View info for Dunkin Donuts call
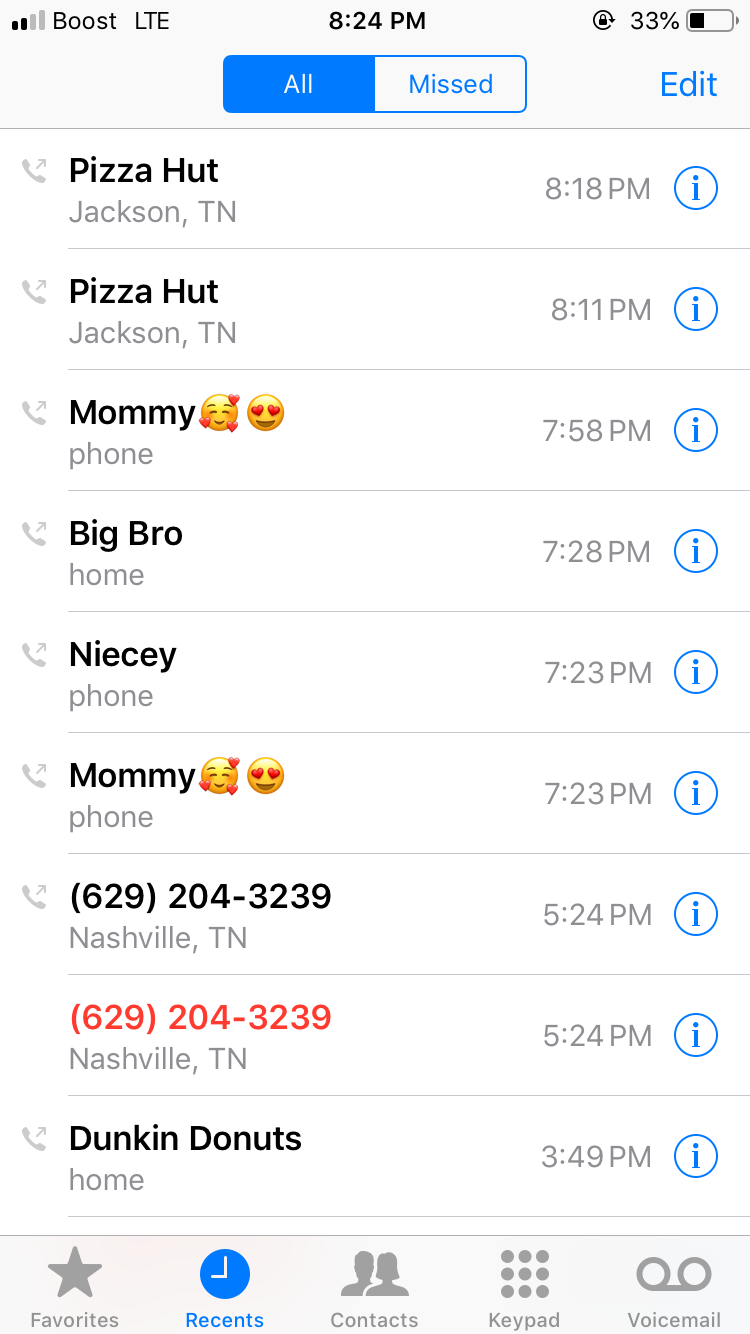The width and height of the screenshot is (750, 1334). coord(696,1156)
